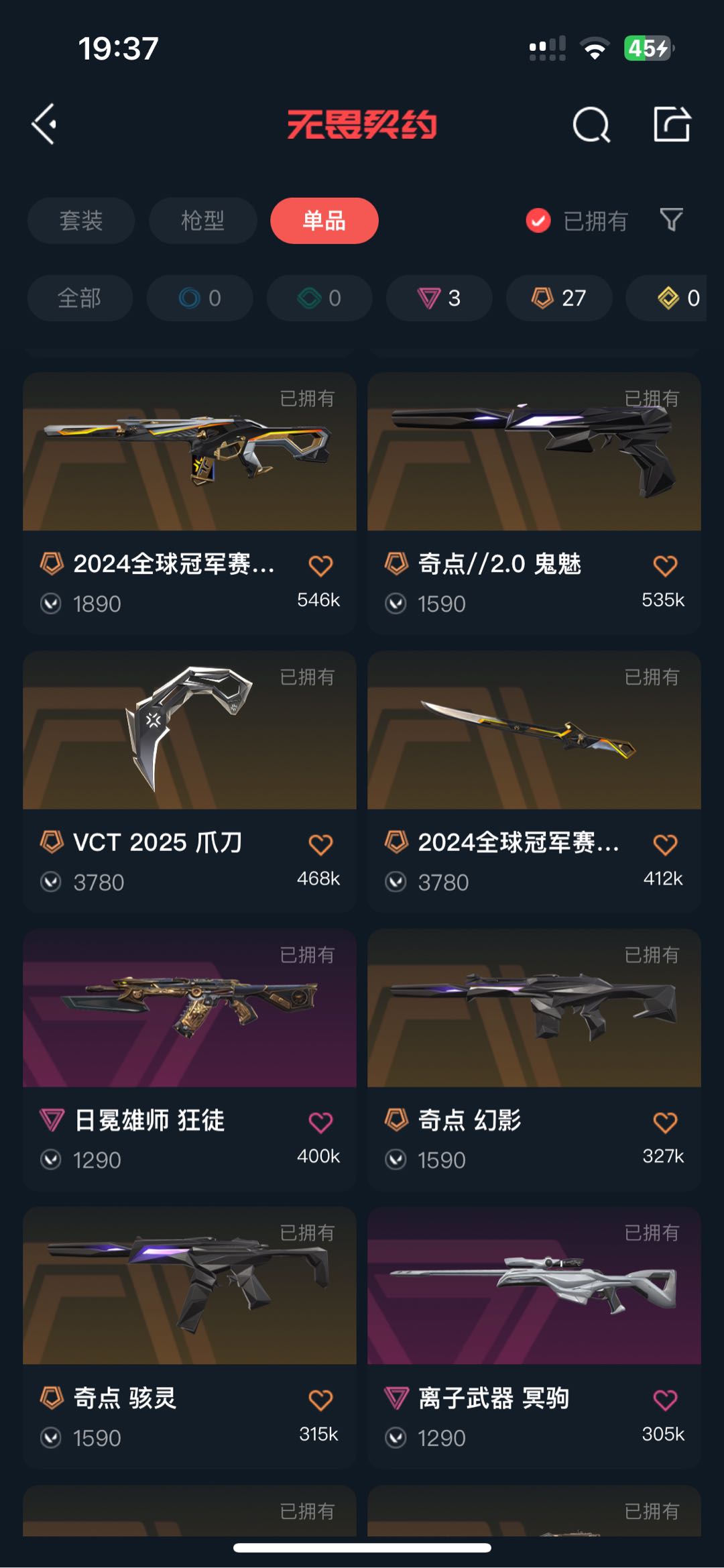Viewport: 724px width, 1568px height.
Task: Select the 单品 tab
Action: click(x=324, y=221)
